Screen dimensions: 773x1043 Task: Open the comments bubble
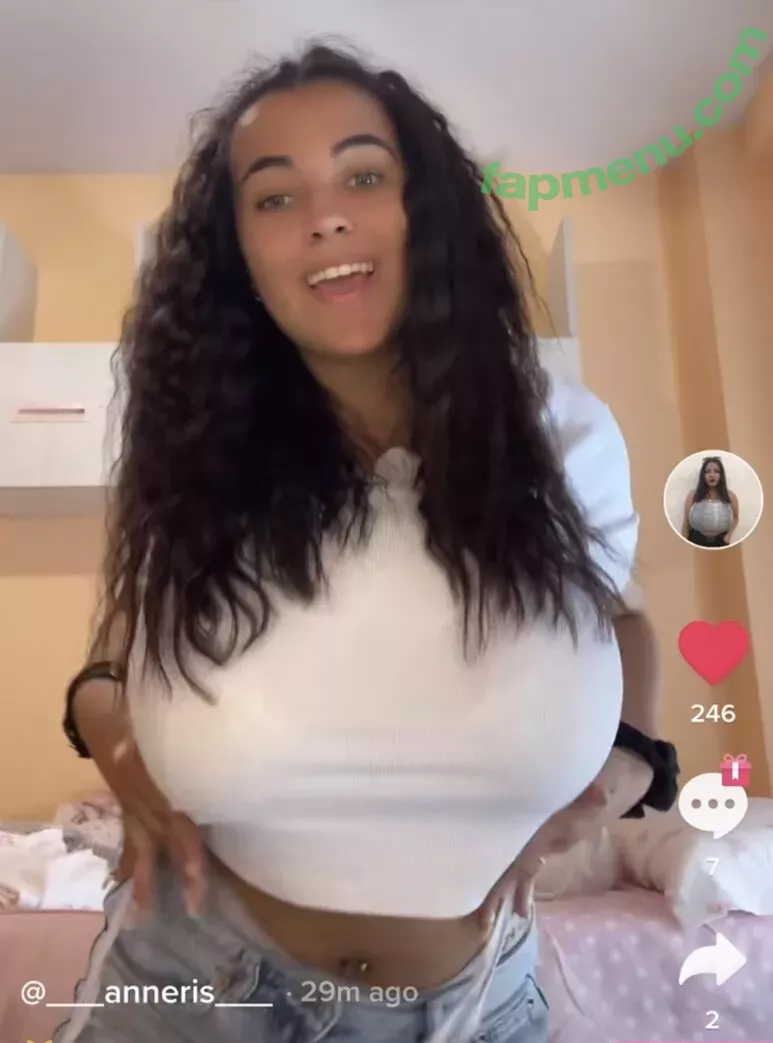coord(712,806)
